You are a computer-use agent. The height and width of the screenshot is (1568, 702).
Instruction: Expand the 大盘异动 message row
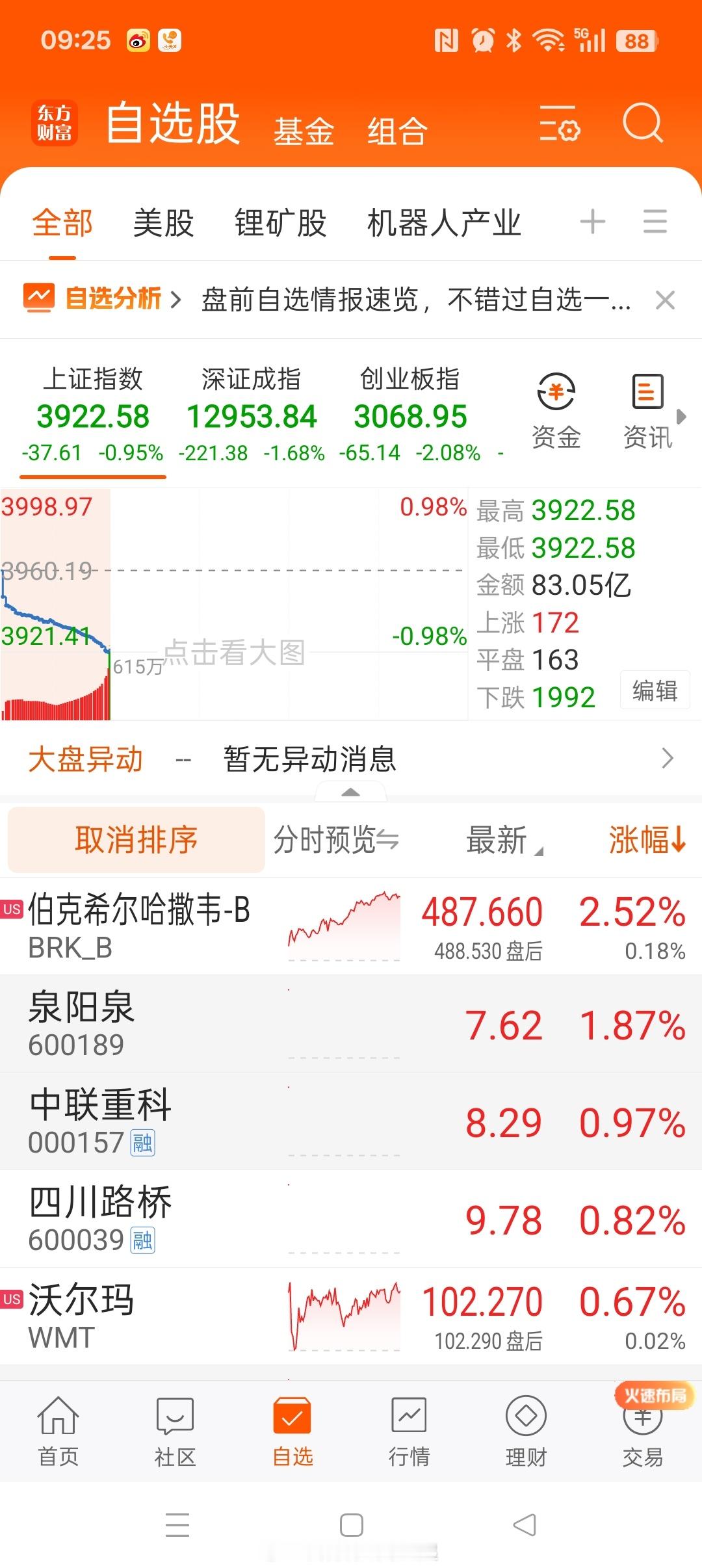(669, 759)
